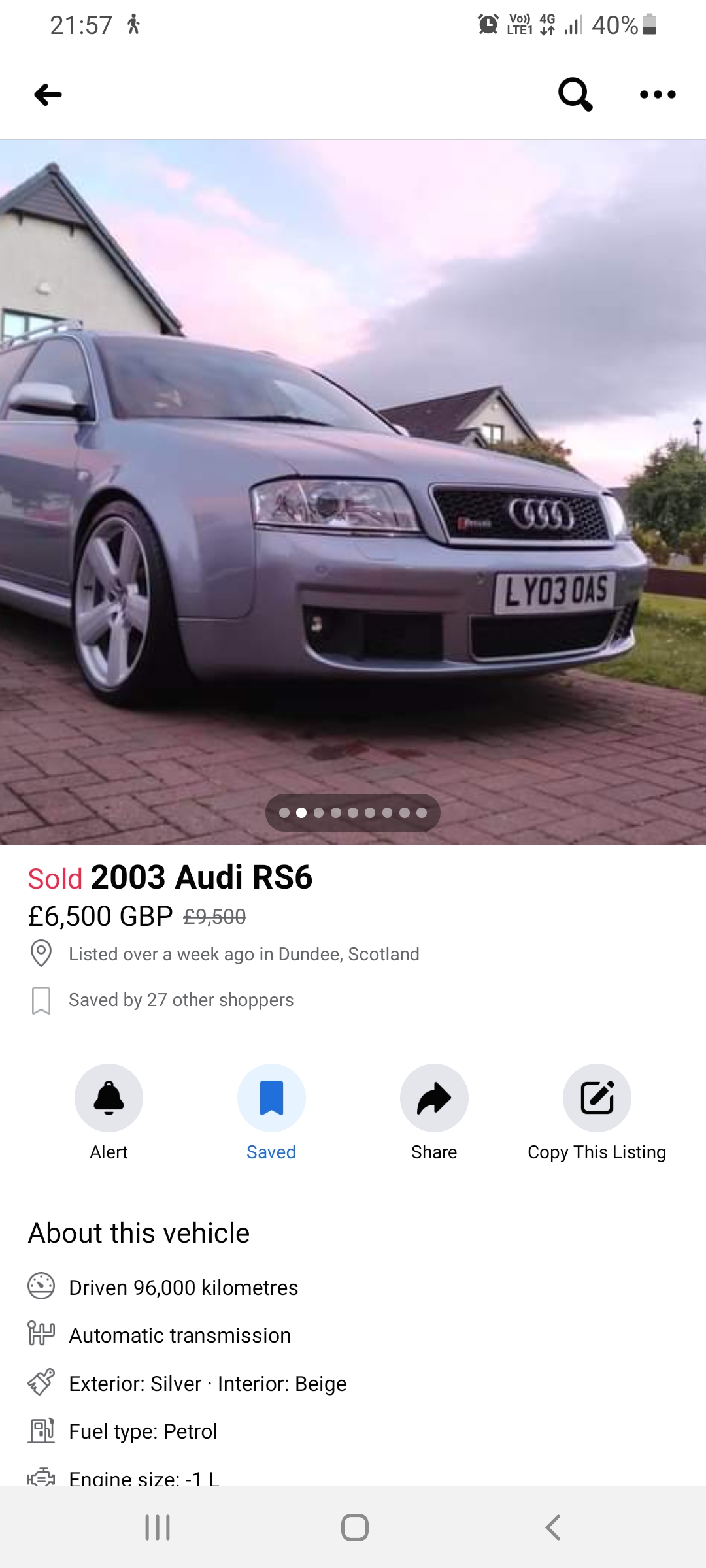Open recent apps from navigation bar
Viewport: 706px width, 1568px height.
[158, 1527]
